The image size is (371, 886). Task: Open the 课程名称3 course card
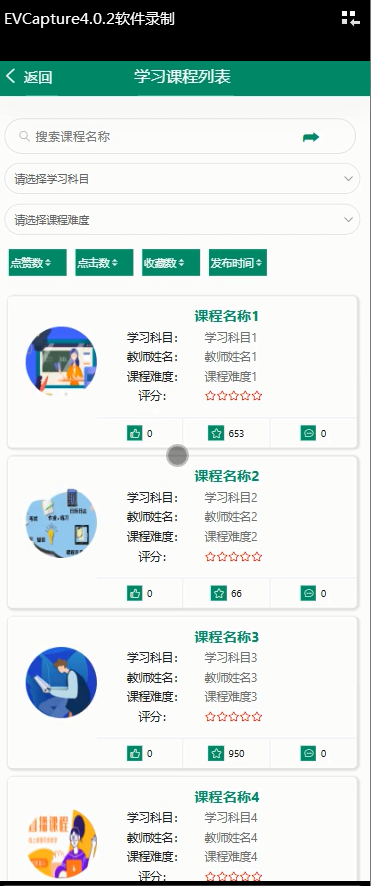tap(182, 692)
